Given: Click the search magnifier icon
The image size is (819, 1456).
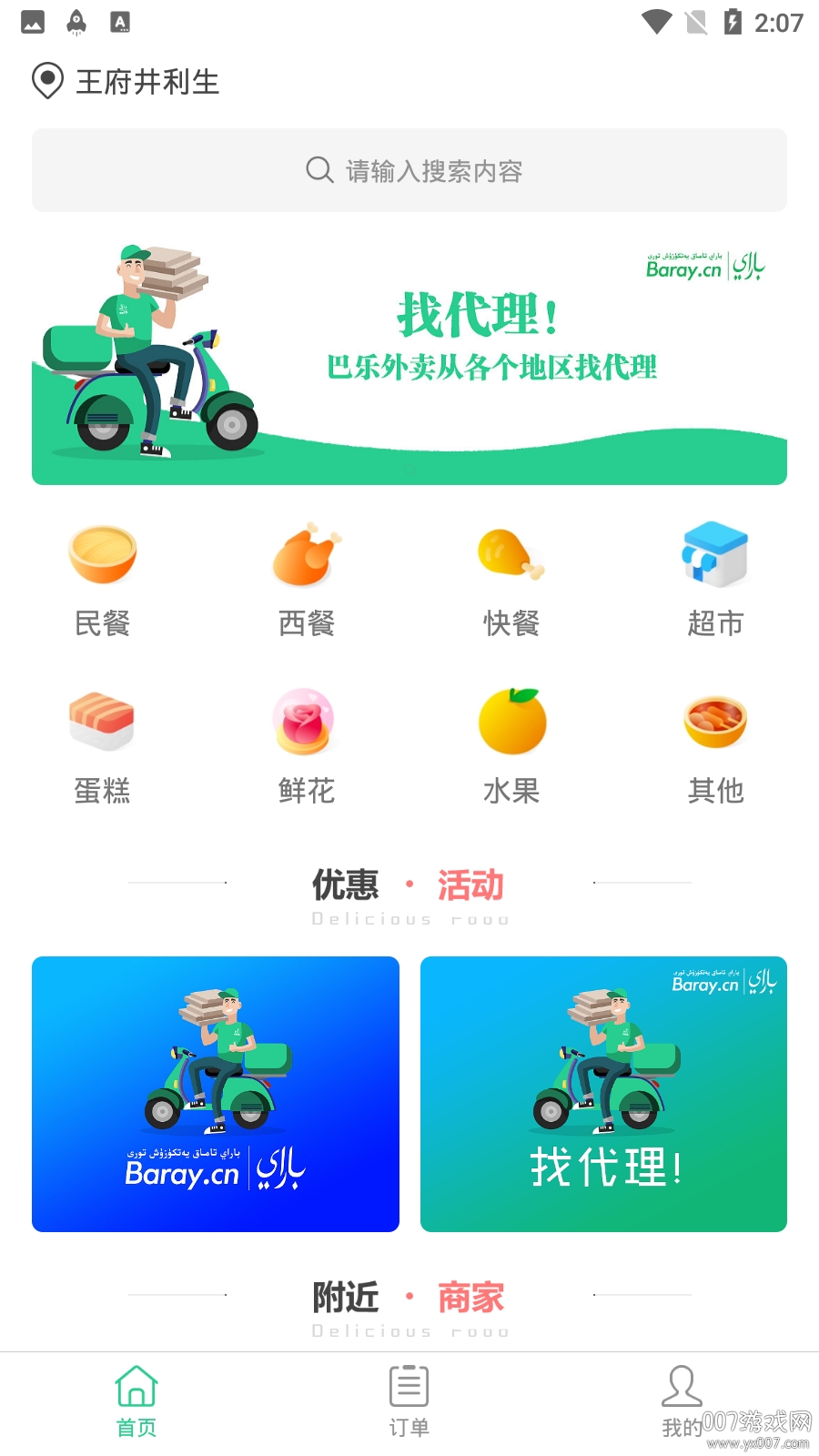Looking at the screenshot, I should [x=318, y=170].
